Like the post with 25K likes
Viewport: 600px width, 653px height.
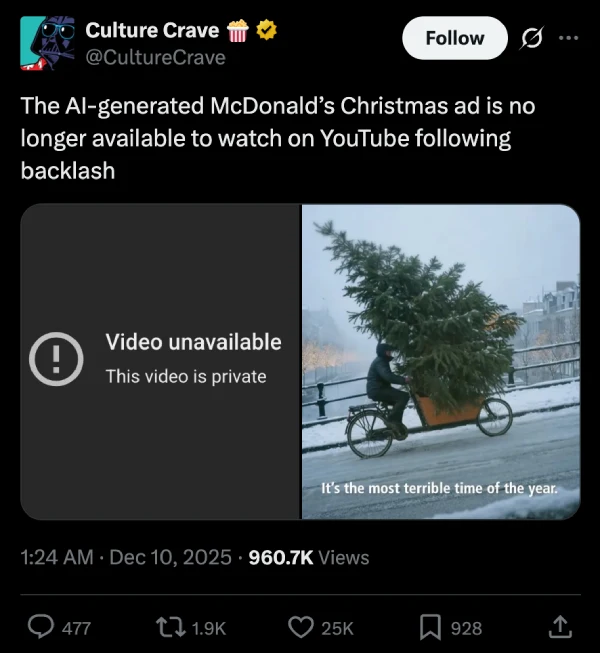coord(302,627)
